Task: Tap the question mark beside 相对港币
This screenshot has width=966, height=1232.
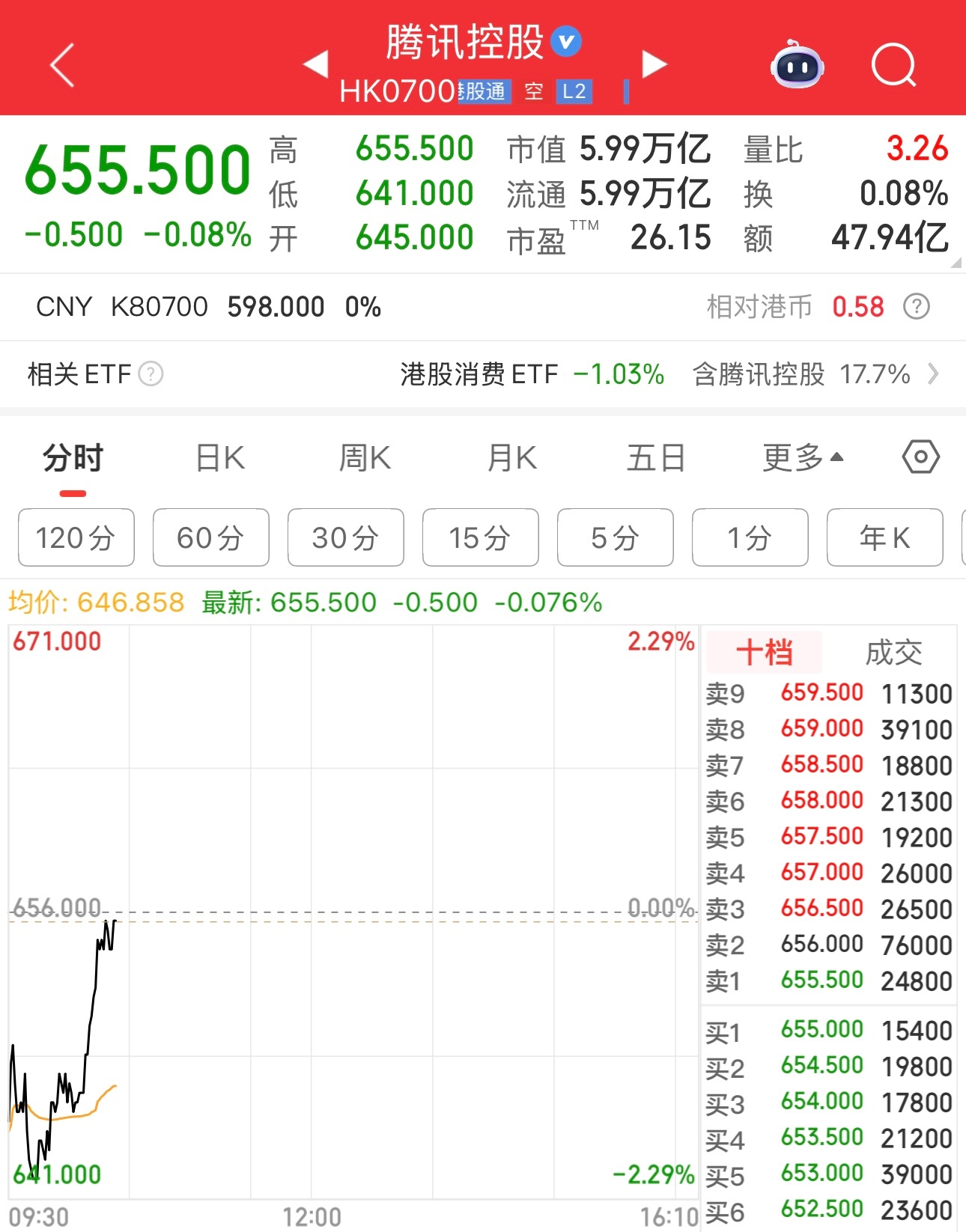Action: pyautogui.click(x=917, y=307)
